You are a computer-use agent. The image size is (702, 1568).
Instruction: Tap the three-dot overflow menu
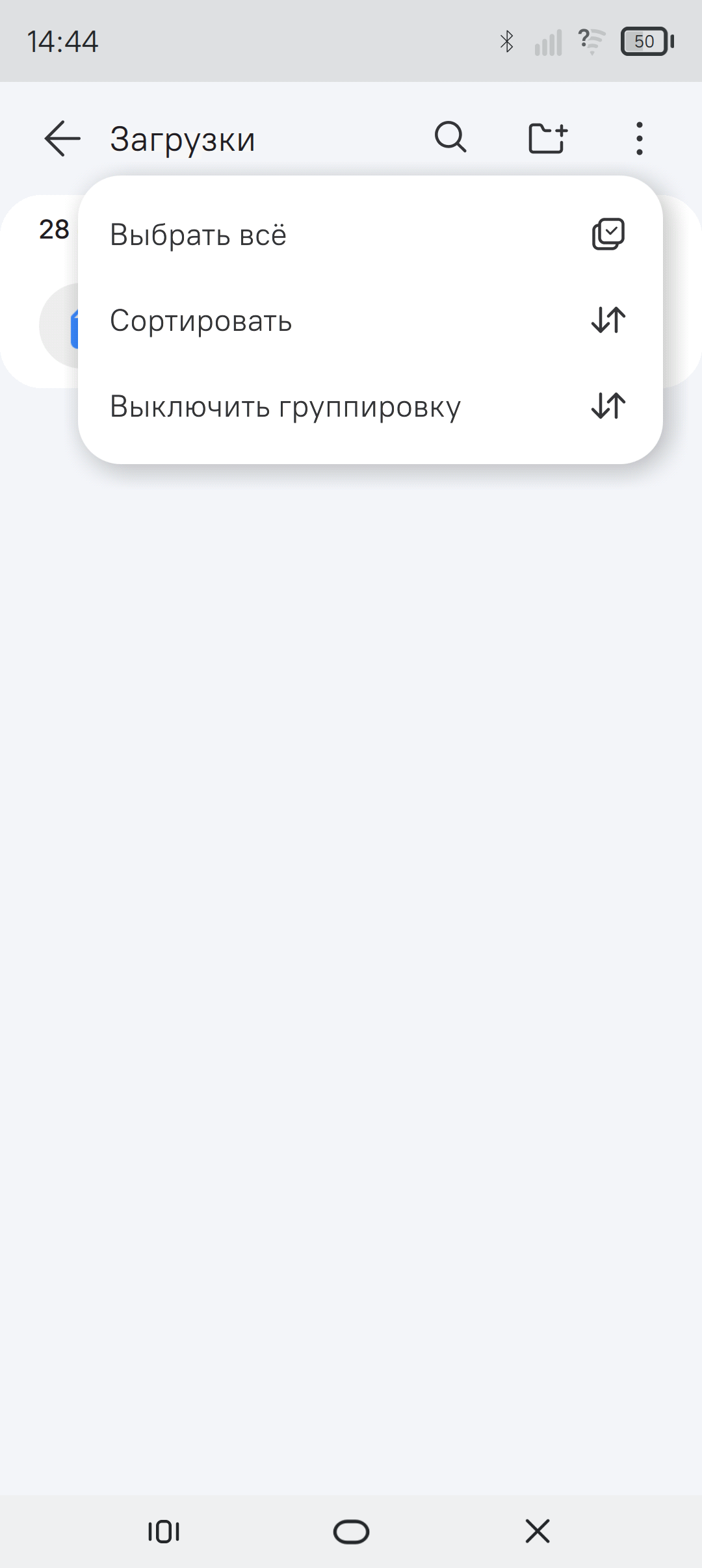pyautogui.click(x=640, y=138)
